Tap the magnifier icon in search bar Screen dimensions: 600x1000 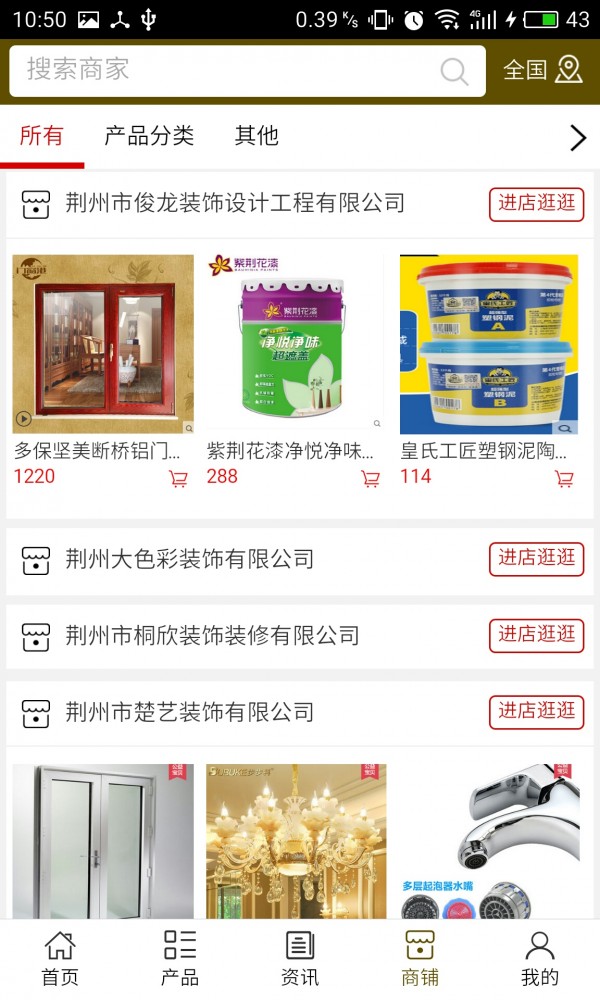pos(454,71)
